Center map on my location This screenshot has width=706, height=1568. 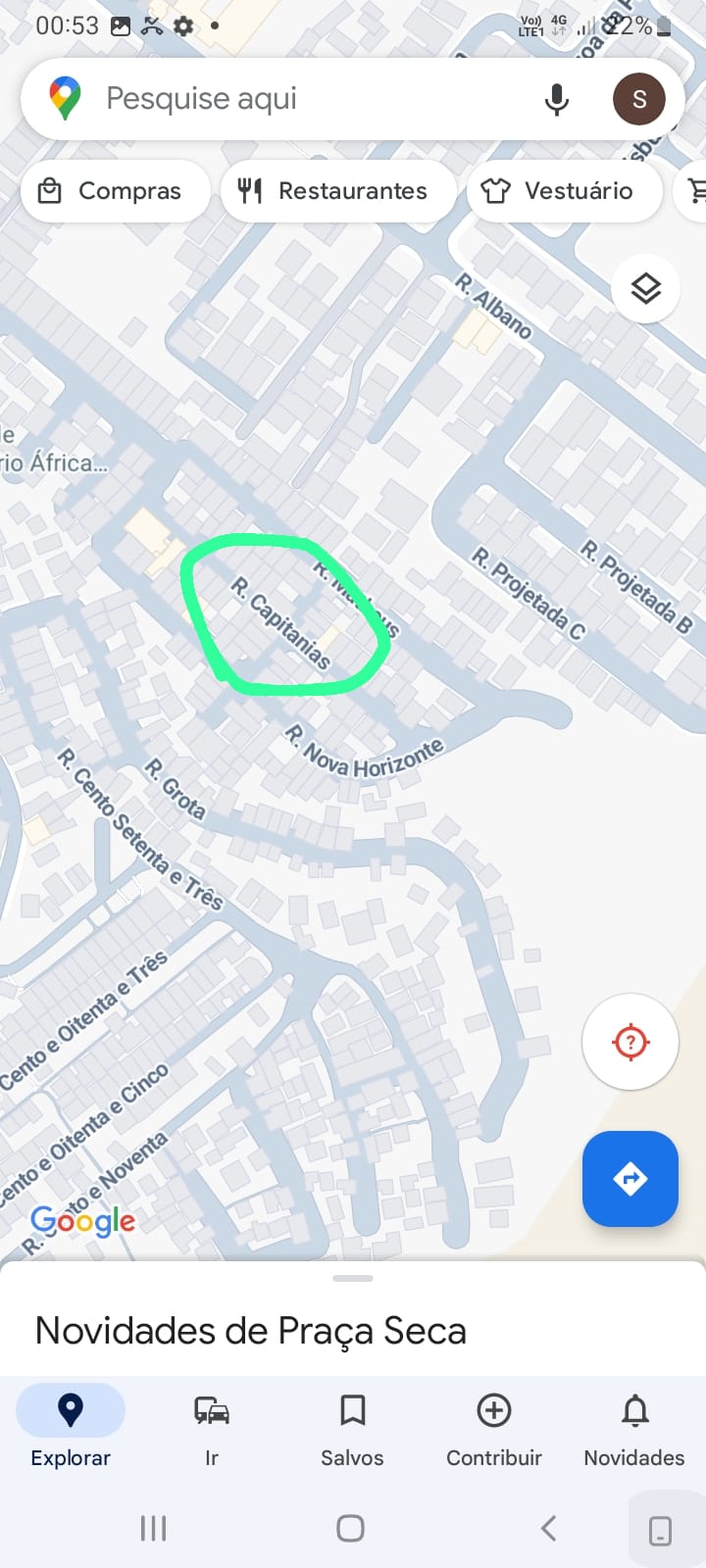(630, 1042)
